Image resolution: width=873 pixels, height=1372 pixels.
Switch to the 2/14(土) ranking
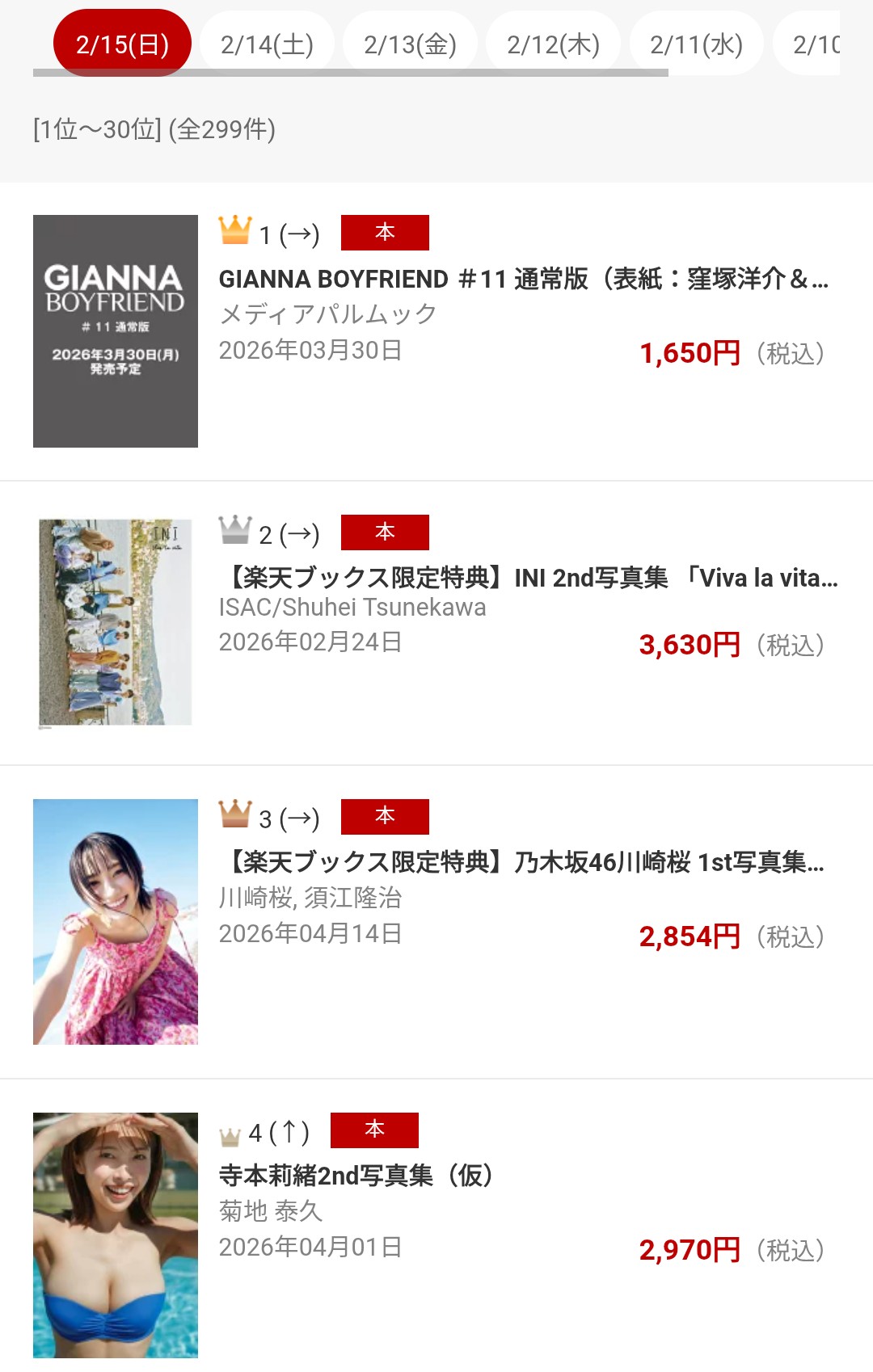[267, 44]
